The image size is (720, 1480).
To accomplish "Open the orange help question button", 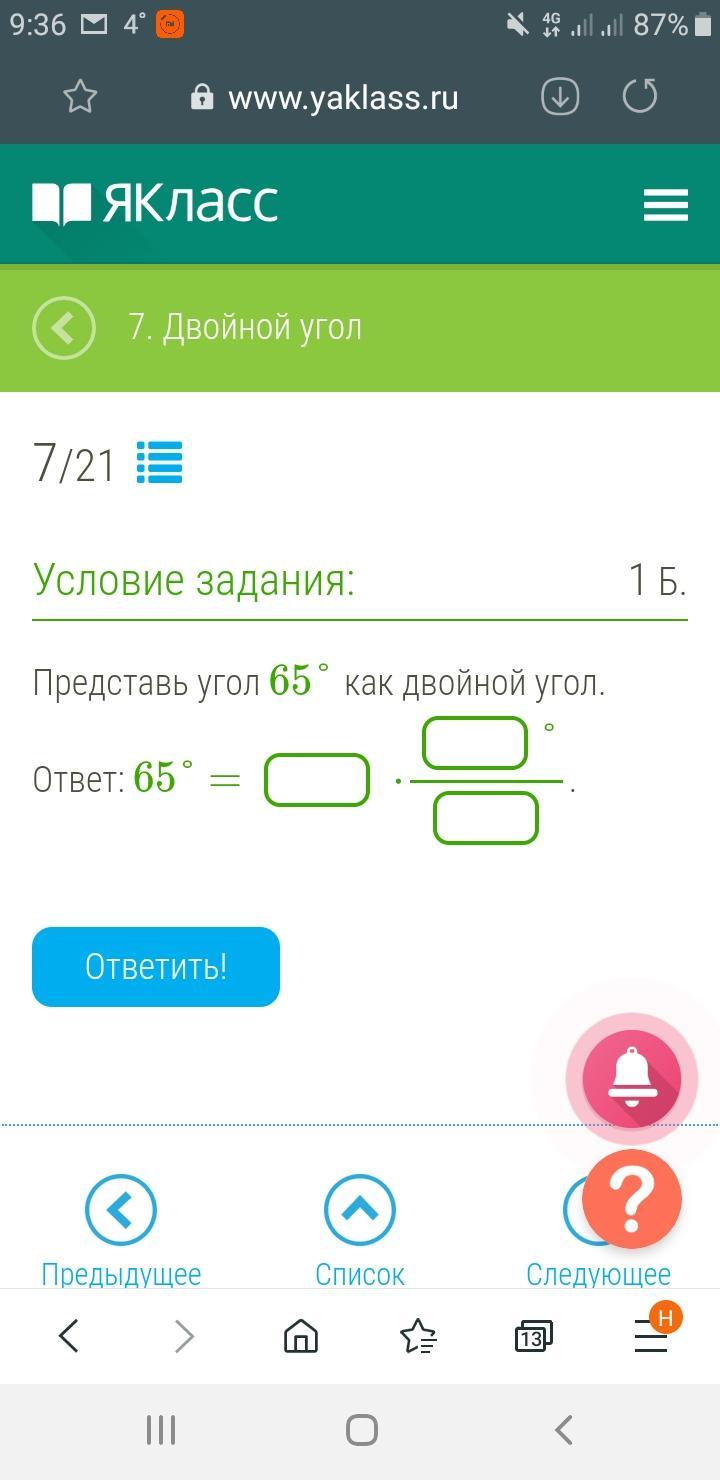I will 631,1199.
